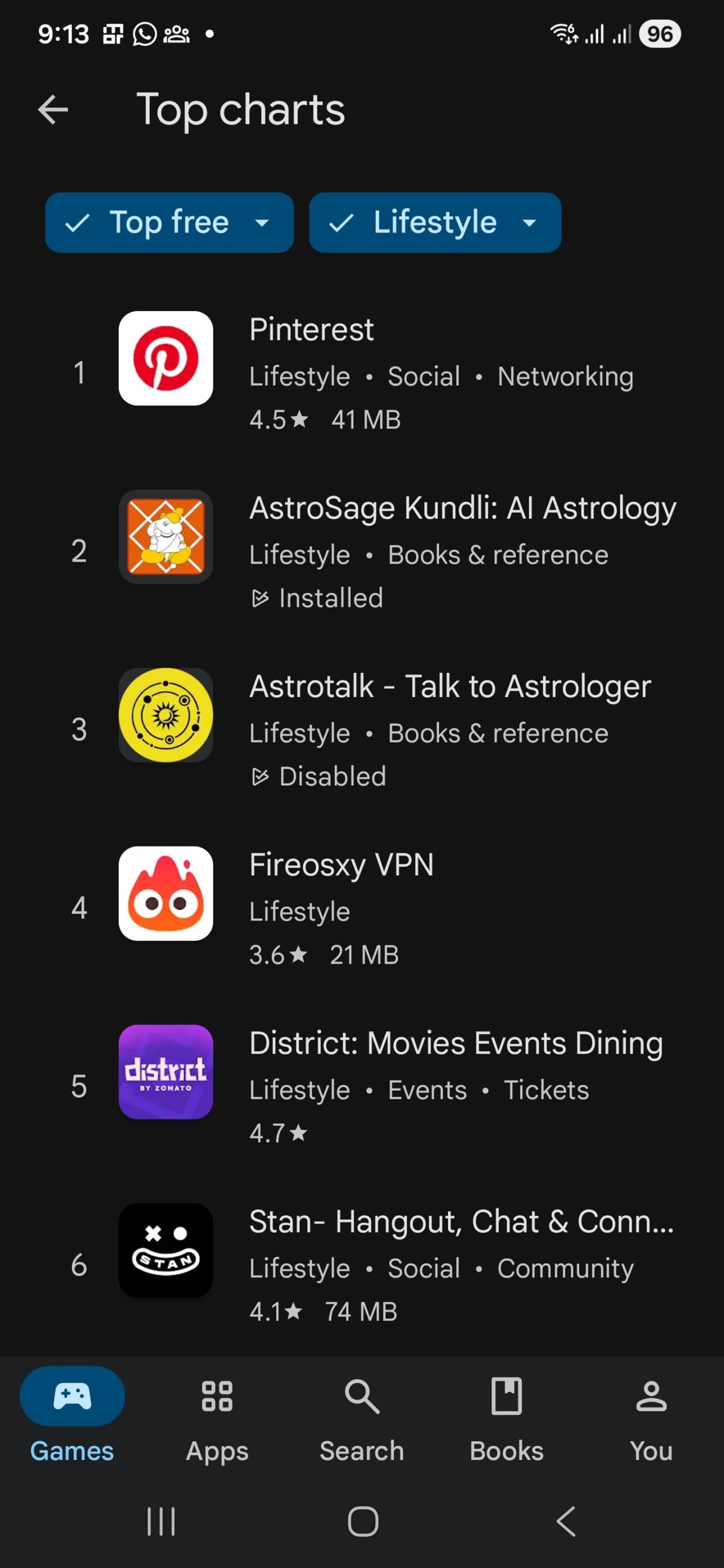Viewport: 724px width, 1568px height.
Task: Open the You profile tab
Action: 651,1418
